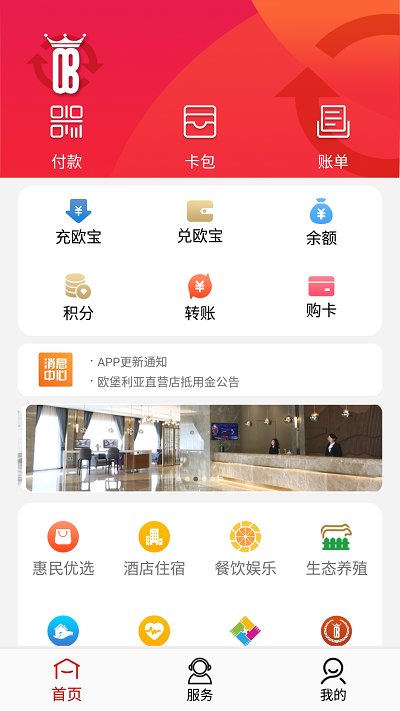Open the 餐饮娱乐 category
The image size is (400, 711).
click(245, 549)
